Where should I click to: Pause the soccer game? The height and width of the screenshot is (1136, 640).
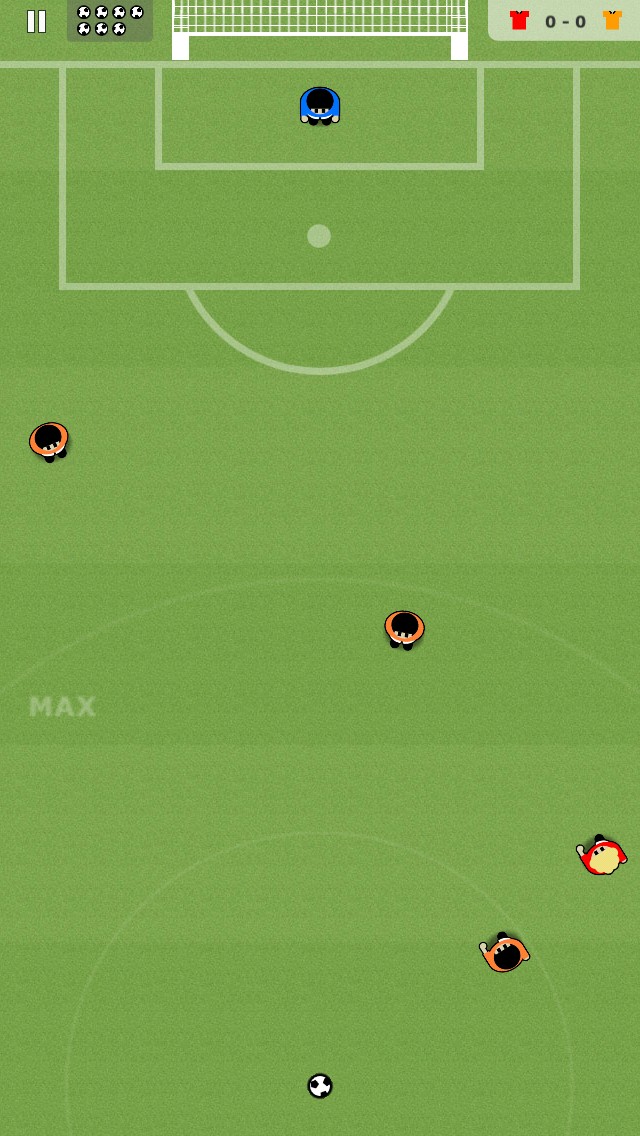(36, 21)
